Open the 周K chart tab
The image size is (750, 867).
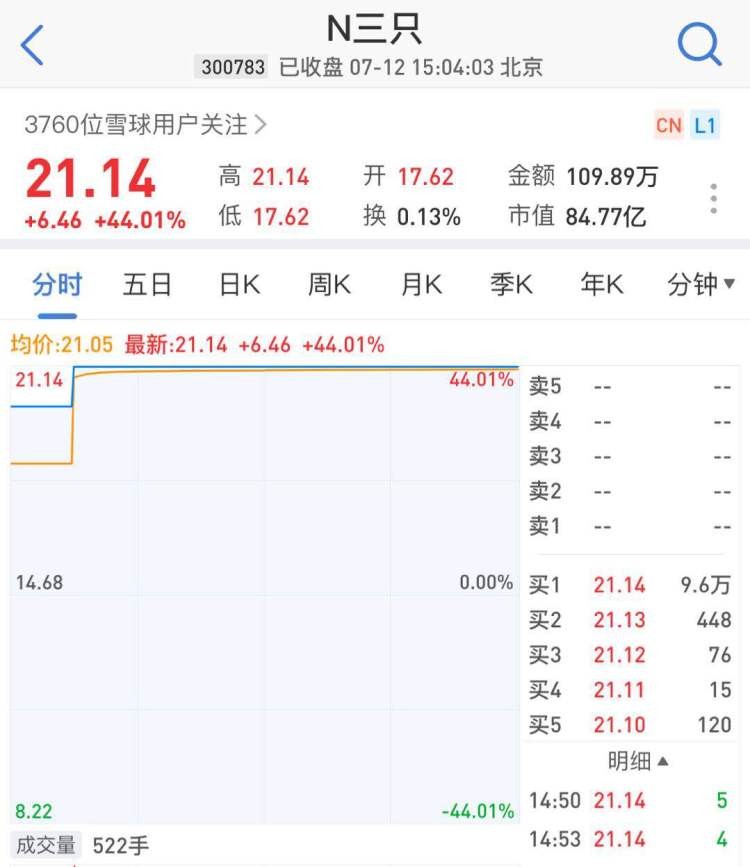[x=329, y=285]
